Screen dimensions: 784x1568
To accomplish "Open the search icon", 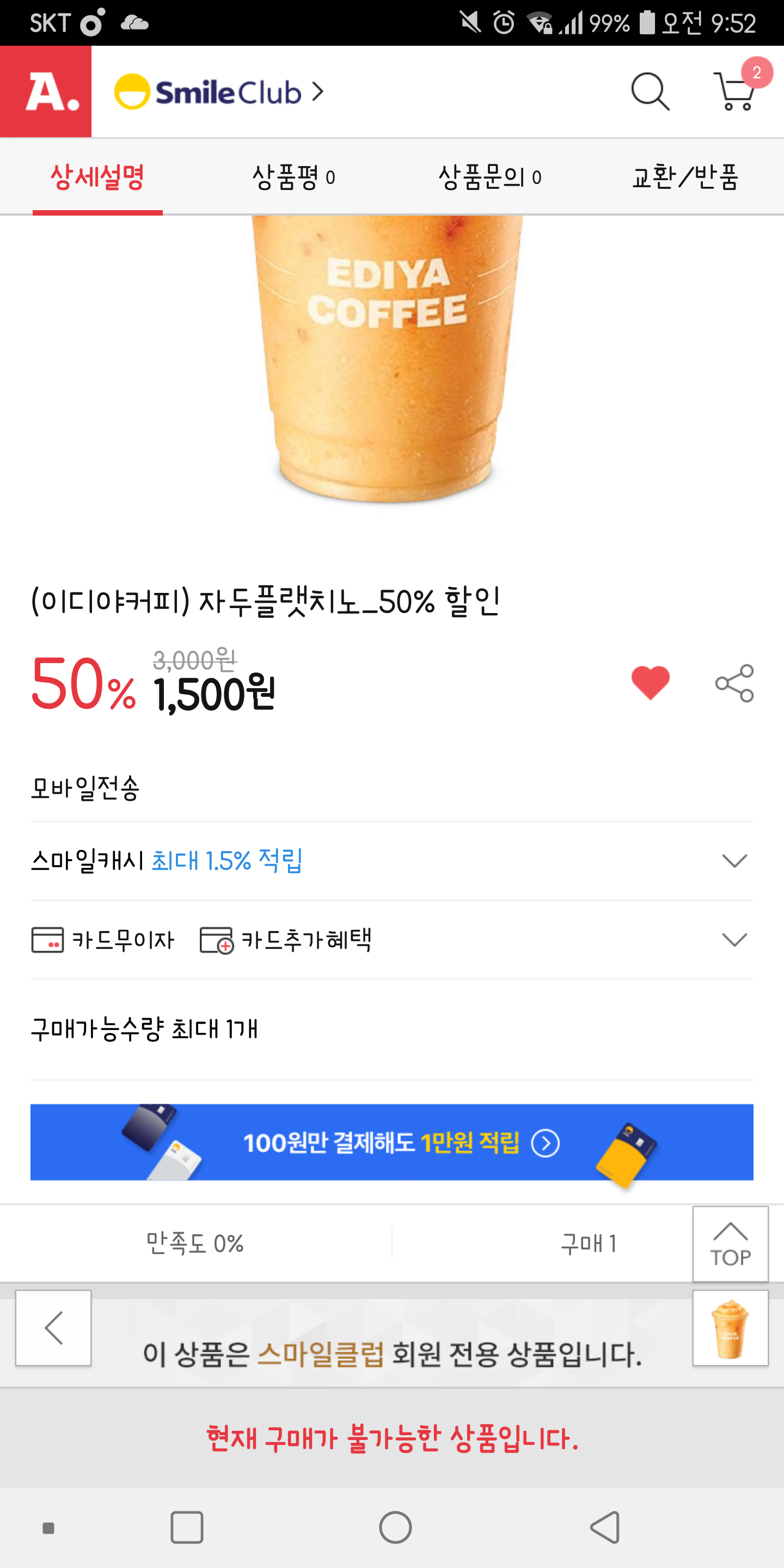I will pos(650,92).
